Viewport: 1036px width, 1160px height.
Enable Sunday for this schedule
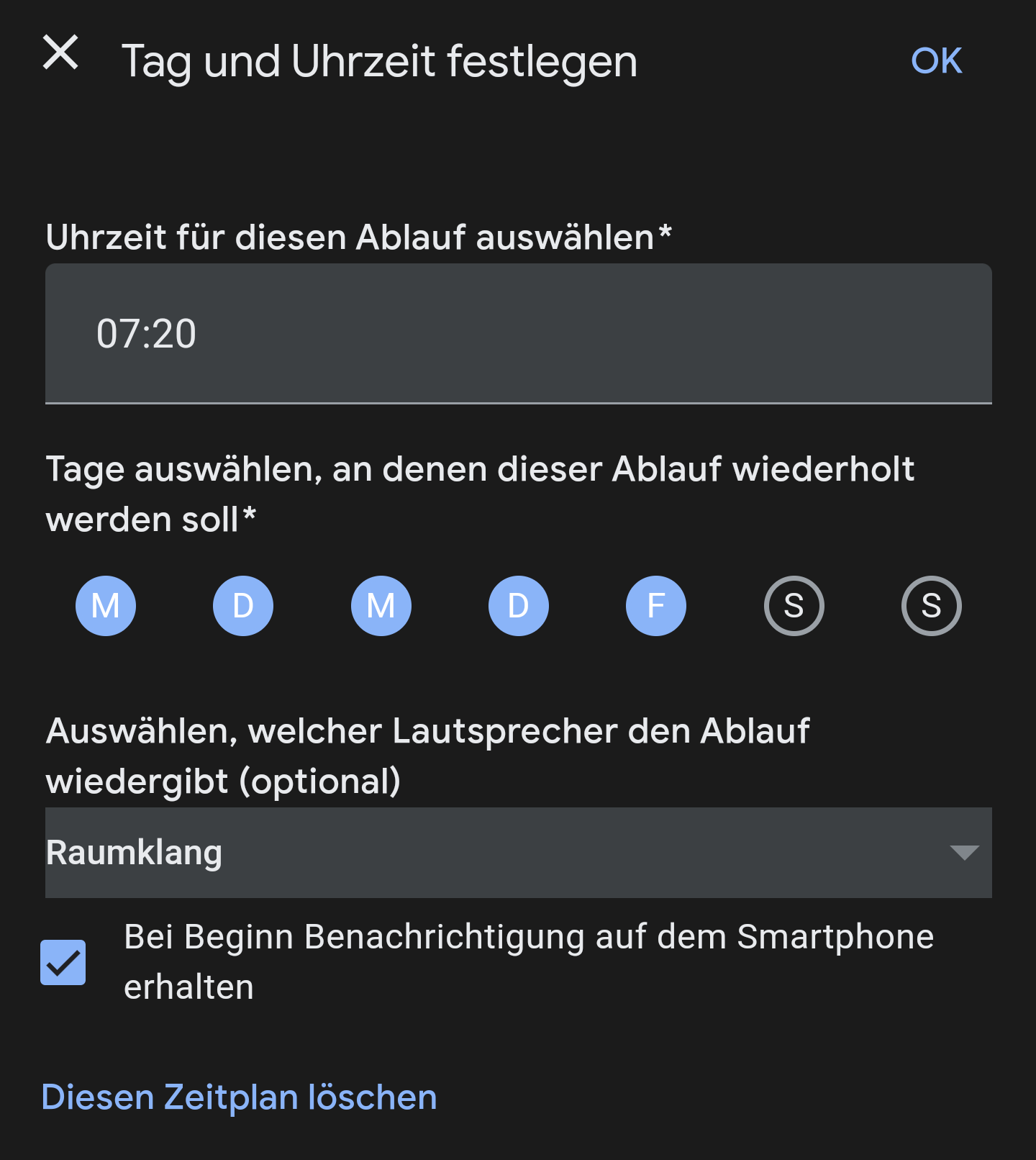coord(931,605)
